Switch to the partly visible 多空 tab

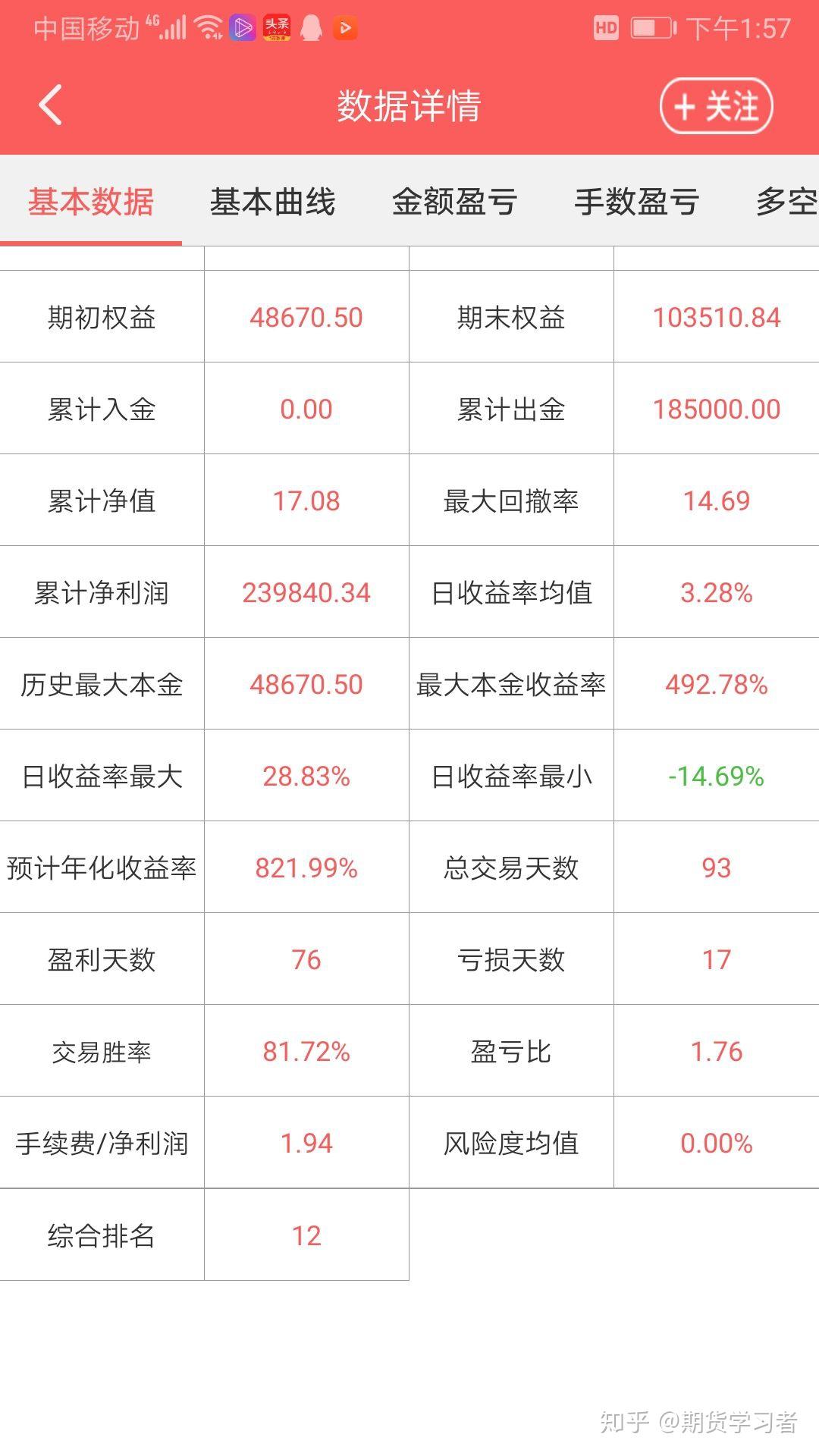[x=786, y=202]
